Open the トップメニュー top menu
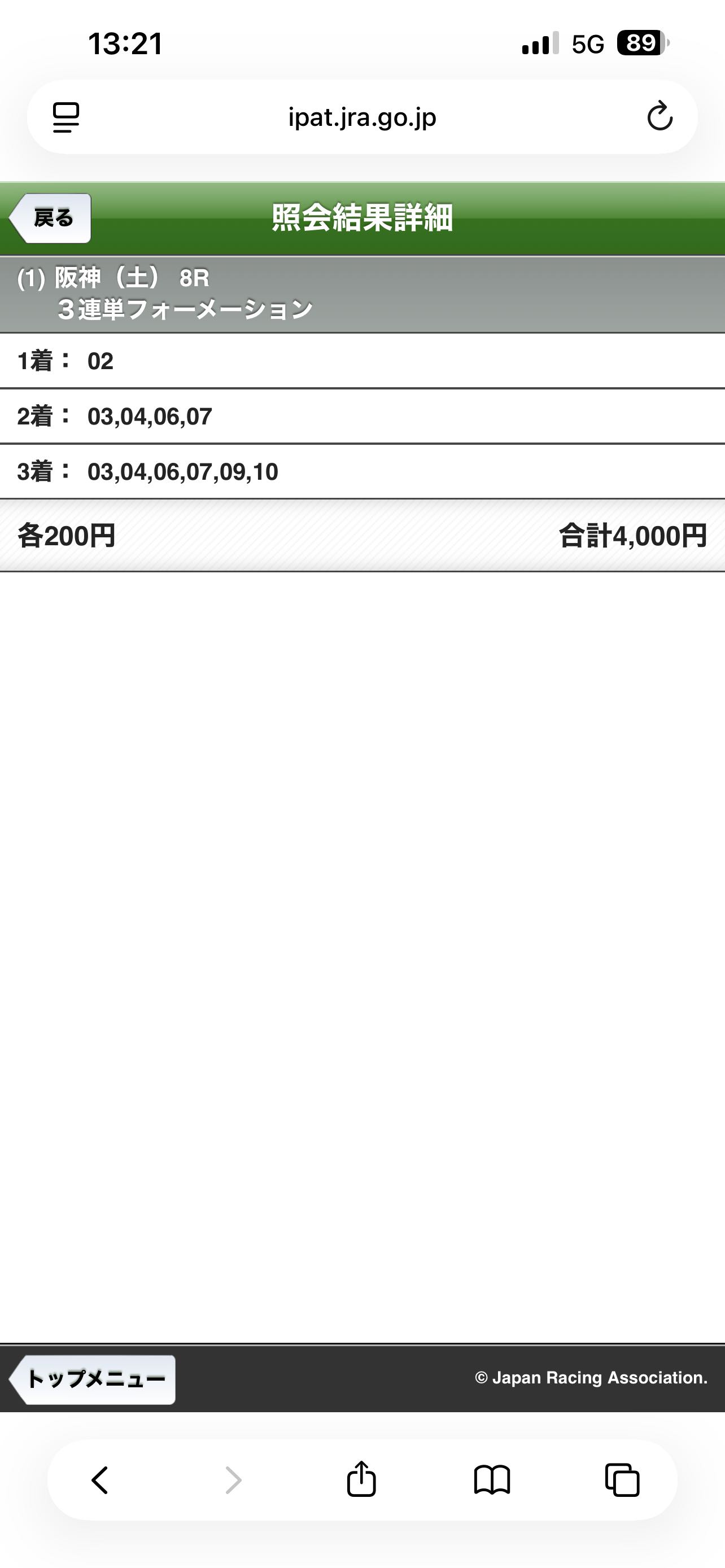 tap(94, 1379)
